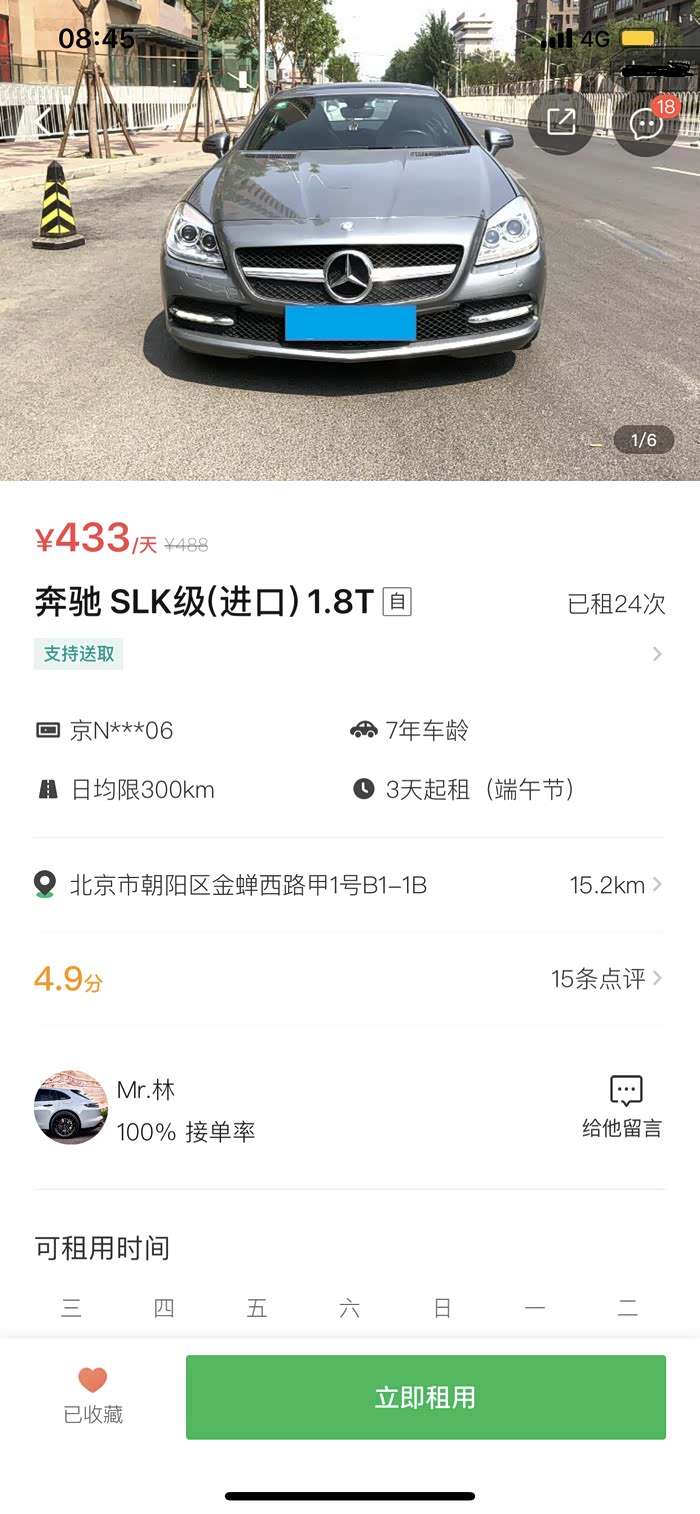Share this car listing
Viewport: 700px width, 1514px height.
(x=561, y=122)
